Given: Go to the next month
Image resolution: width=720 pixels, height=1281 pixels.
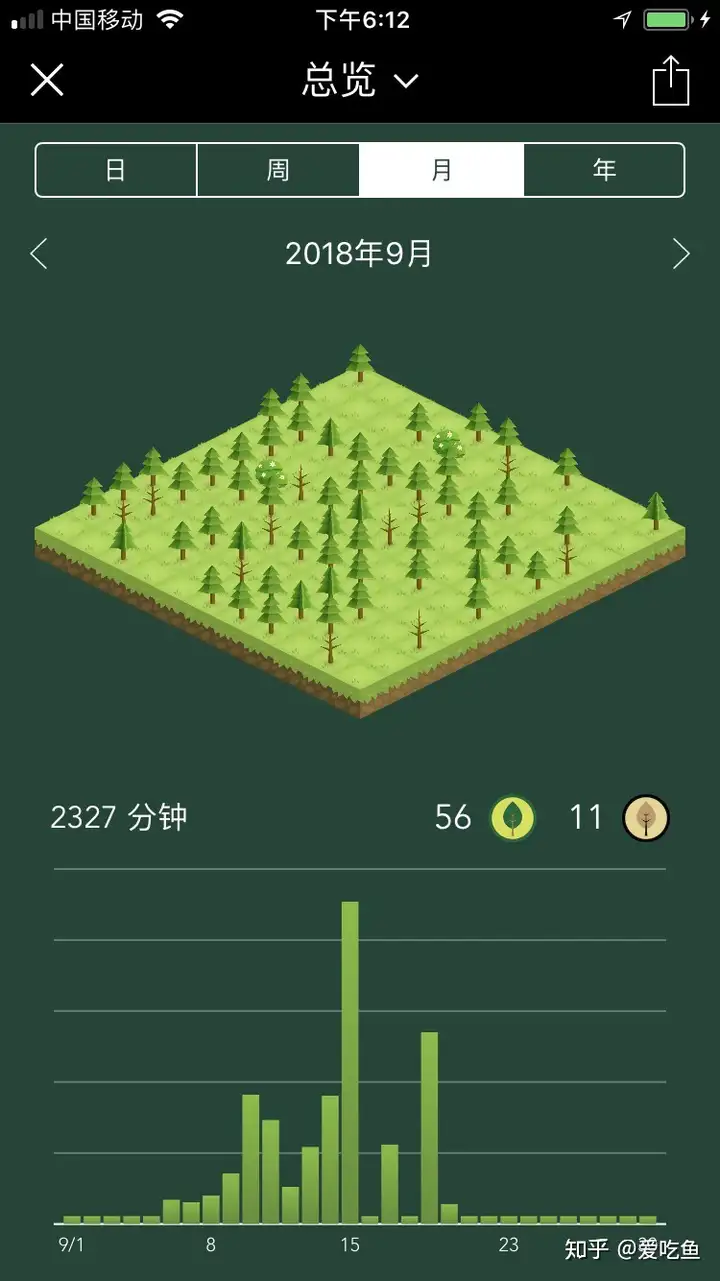Looking at the screenshot, I should 681,254.
